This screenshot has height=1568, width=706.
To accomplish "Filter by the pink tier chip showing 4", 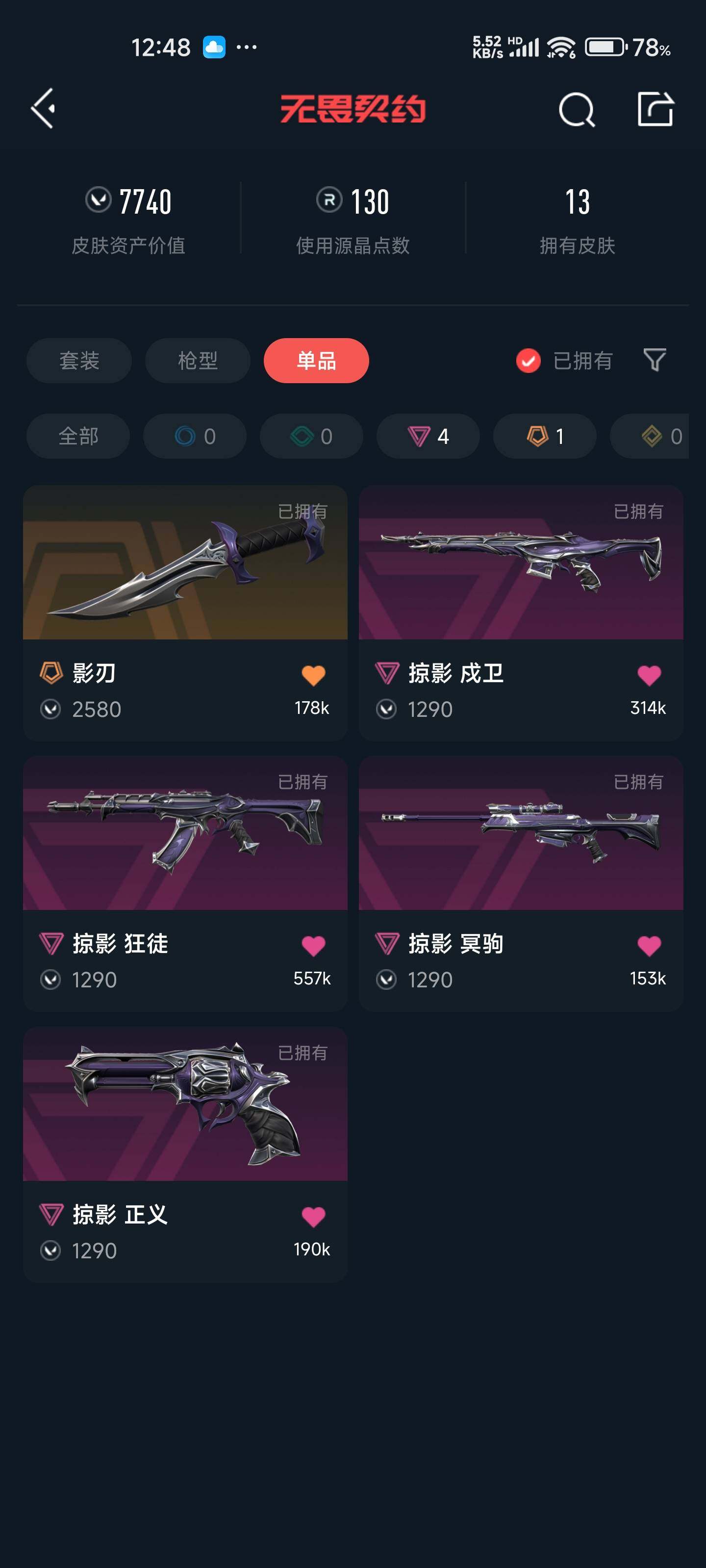I will [x=428, y=436].
